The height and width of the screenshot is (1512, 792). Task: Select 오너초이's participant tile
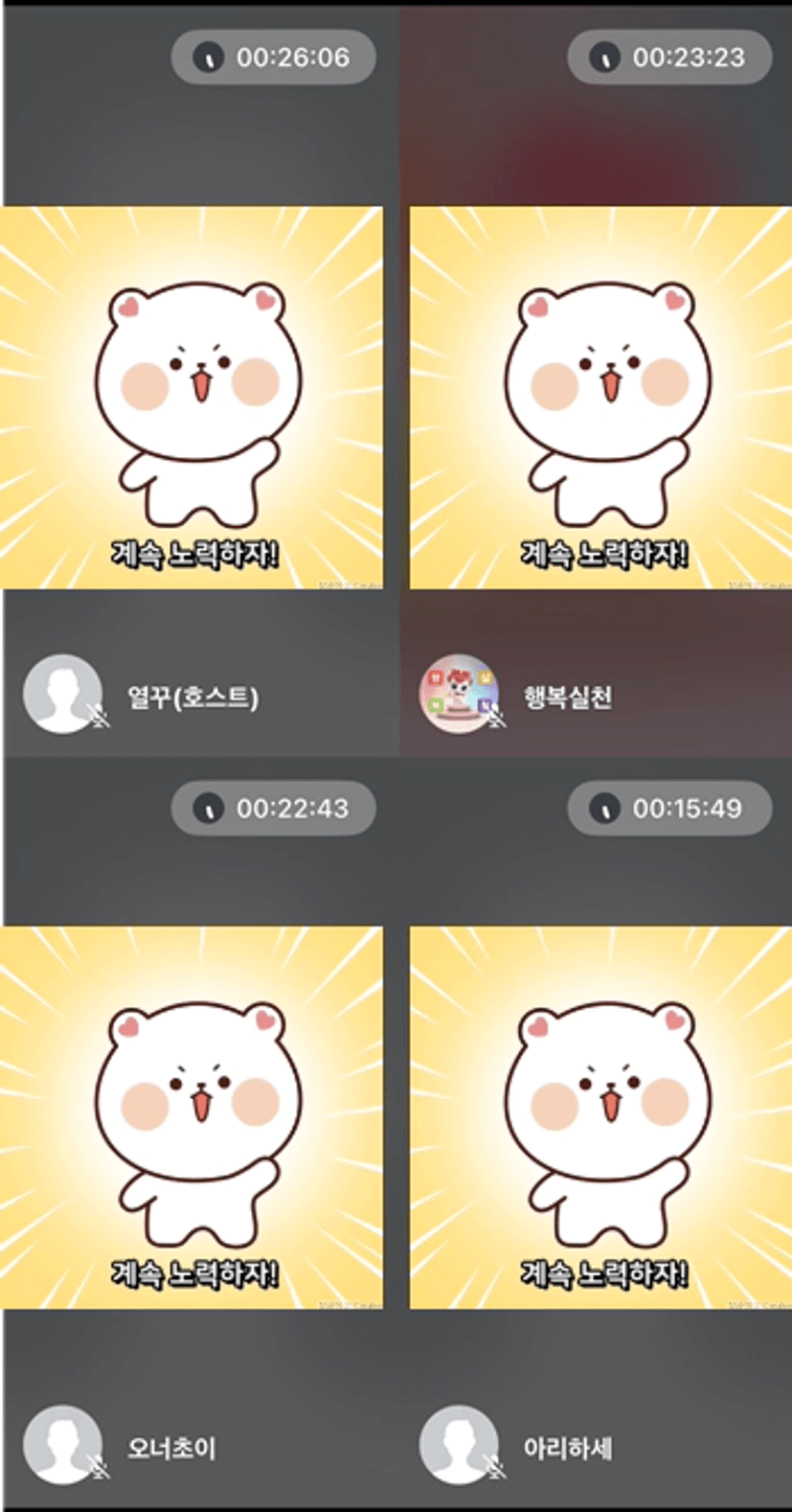pos(199,1133)
